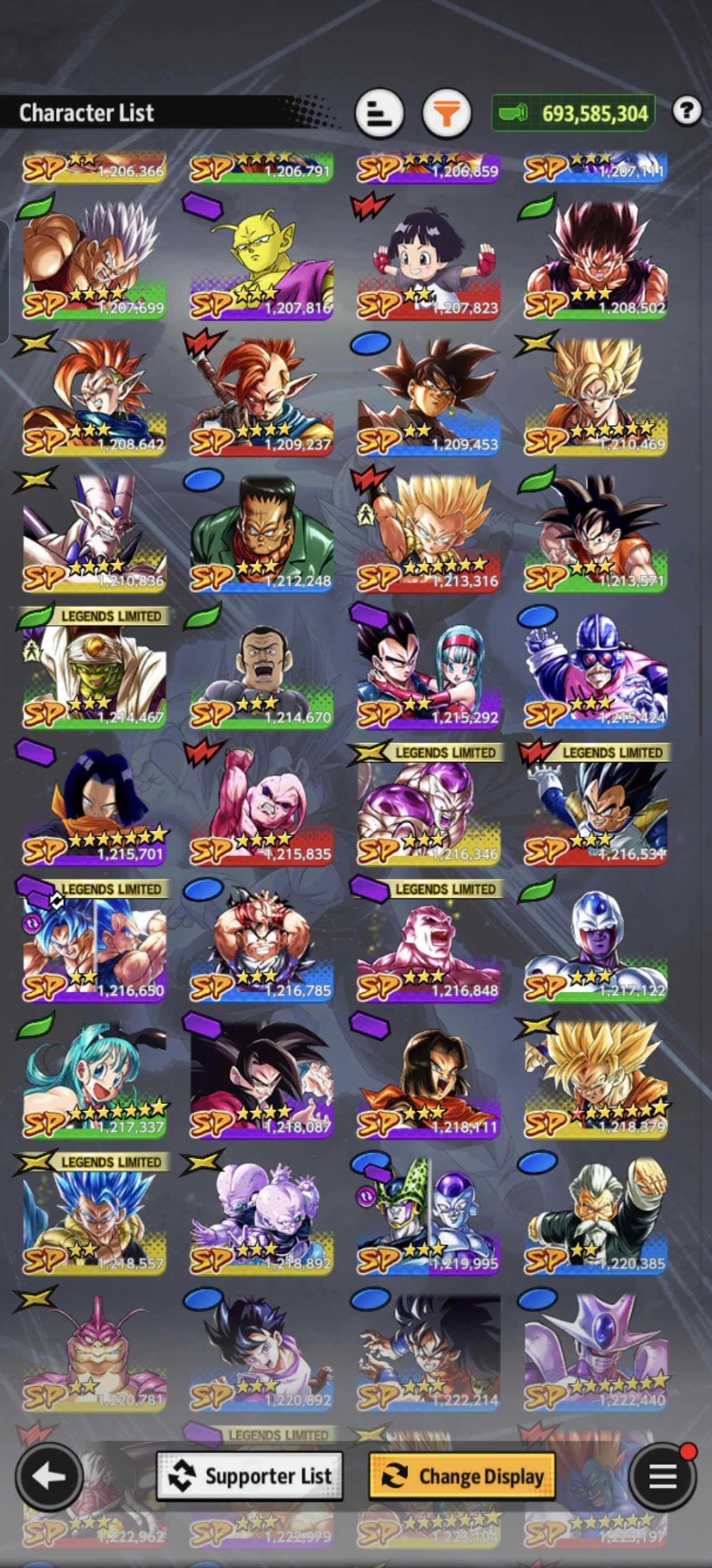This screenshot has width=712, height=1568.
Task: Switch to Supporter List
Action: (x=250, y=1476)
